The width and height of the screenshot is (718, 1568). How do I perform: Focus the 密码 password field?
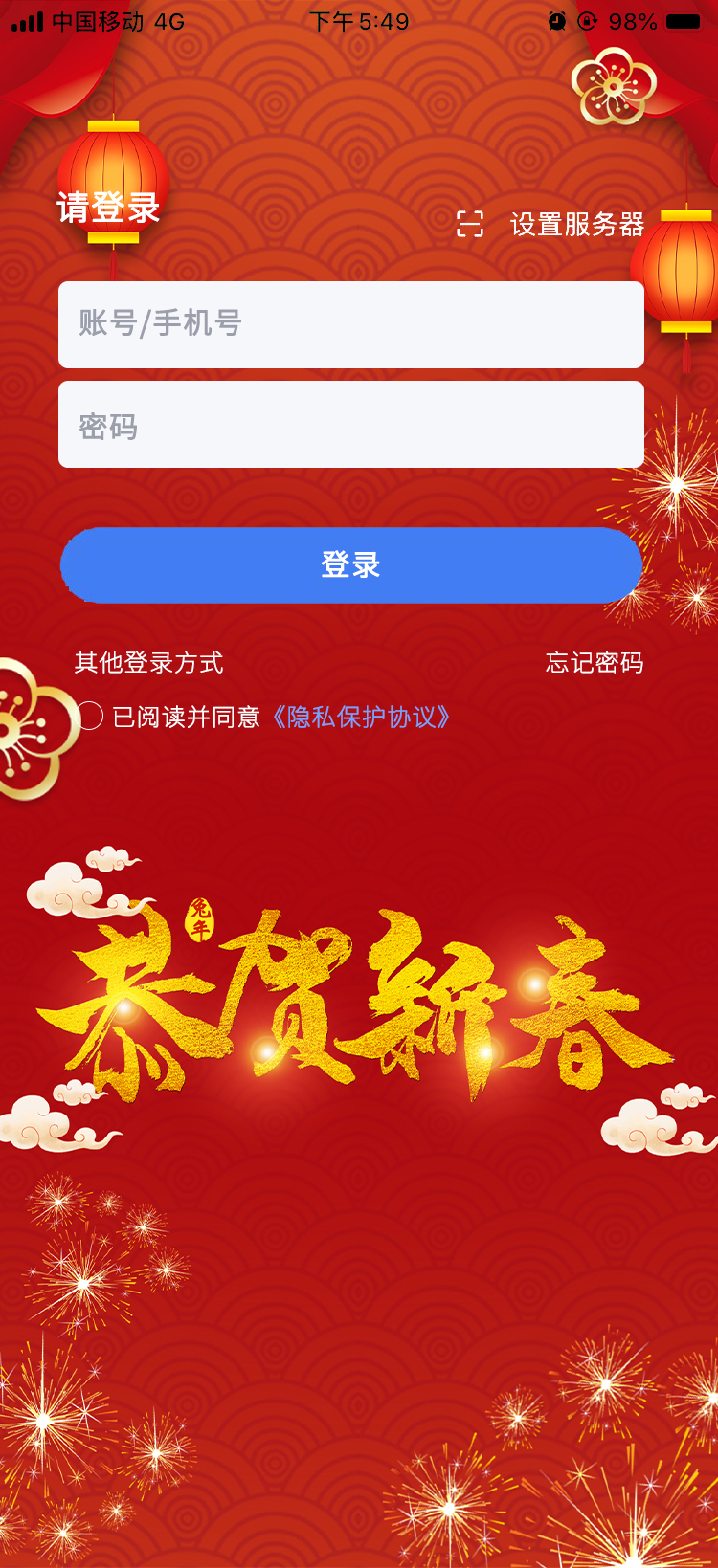350,425
